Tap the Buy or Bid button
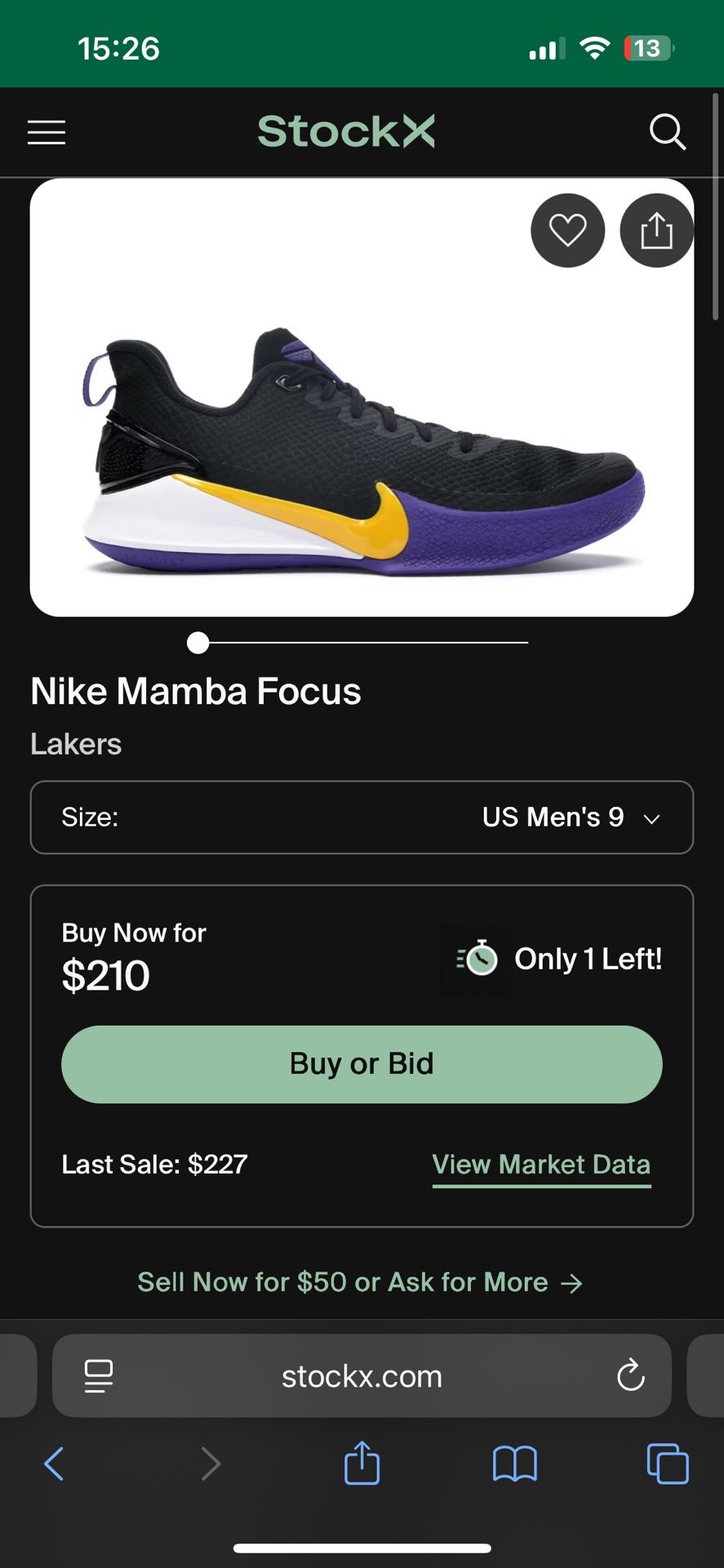Screen dimensions: 724x1568 click(x=362, y=1063)
